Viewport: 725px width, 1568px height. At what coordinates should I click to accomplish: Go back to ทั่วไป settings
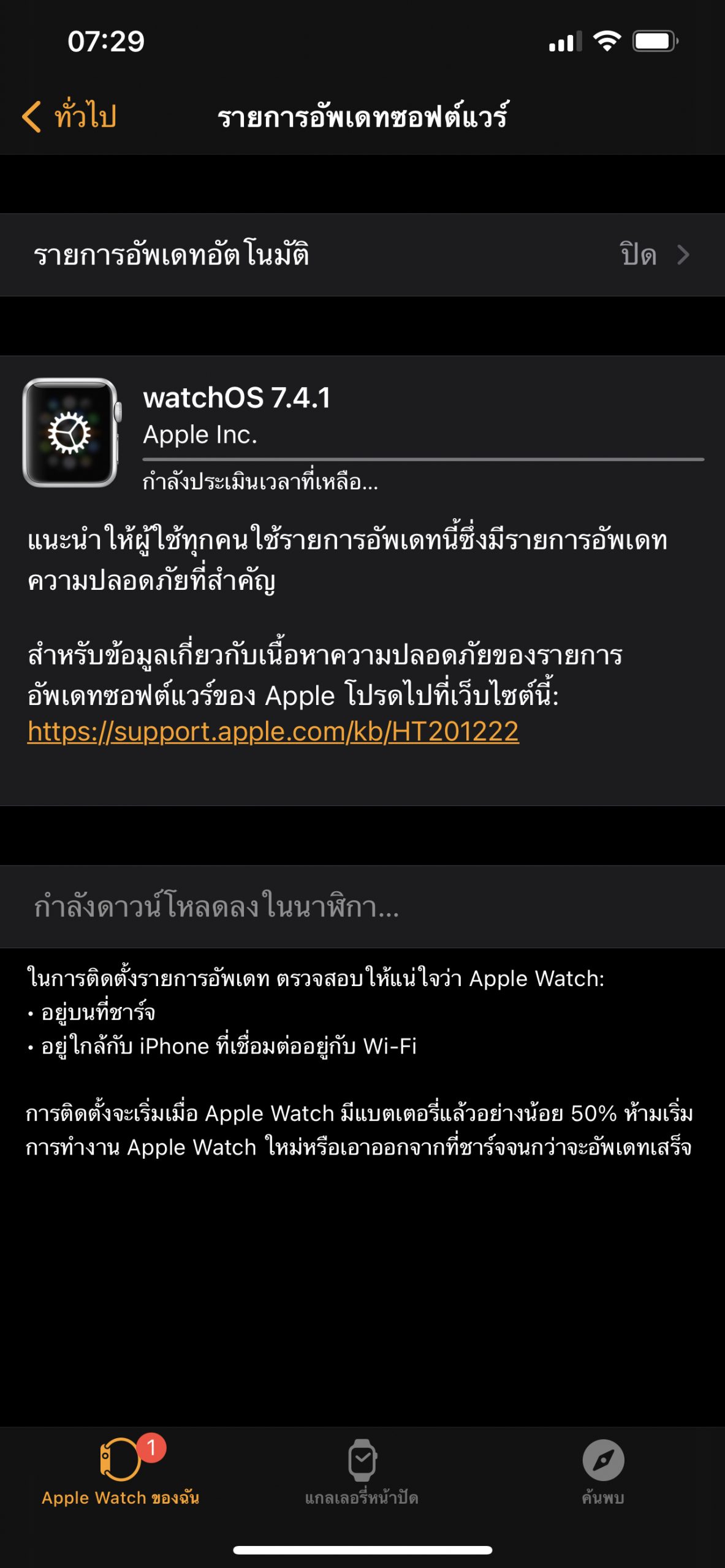point(69,116)
